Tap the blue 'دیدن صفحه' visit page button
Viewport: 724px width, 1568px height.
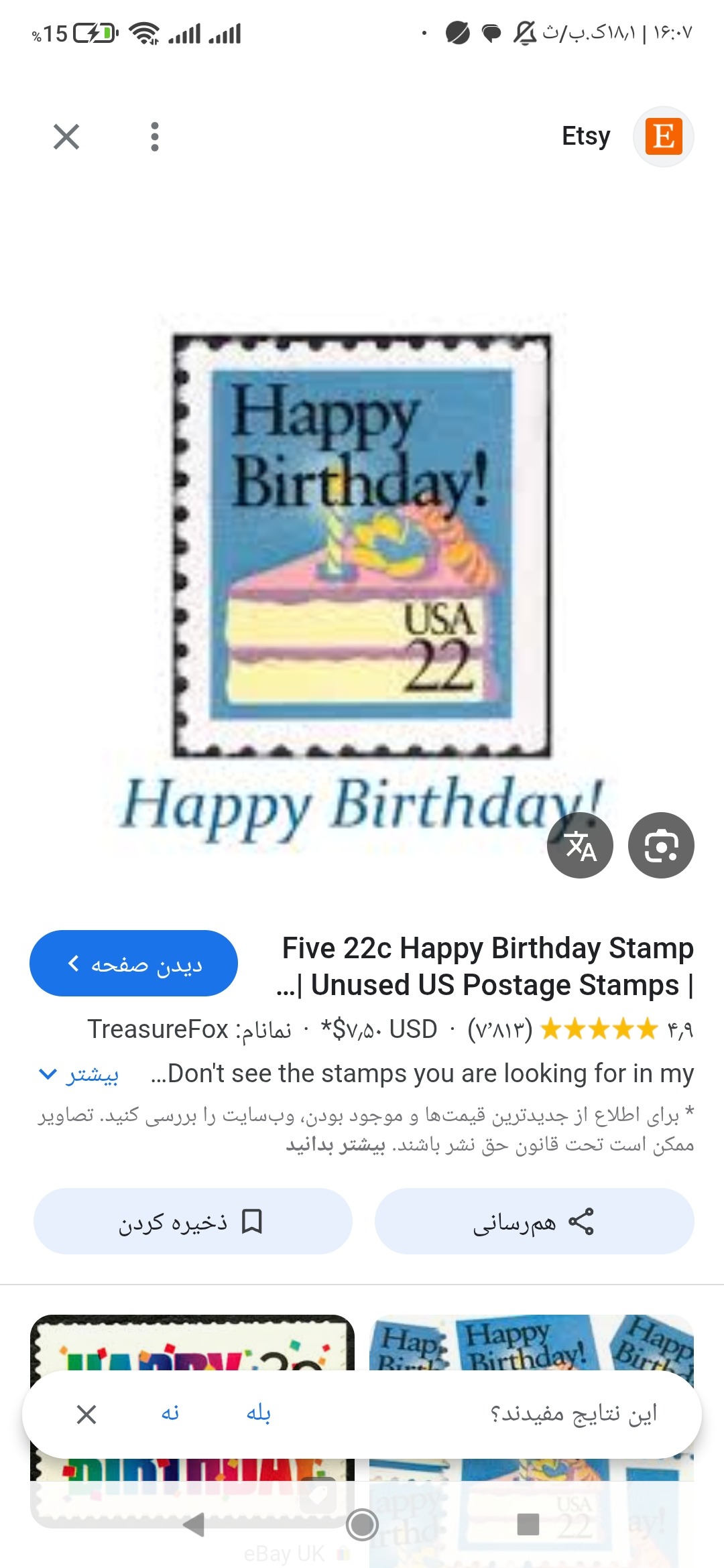pyautogui.click(x=133, y=964)
